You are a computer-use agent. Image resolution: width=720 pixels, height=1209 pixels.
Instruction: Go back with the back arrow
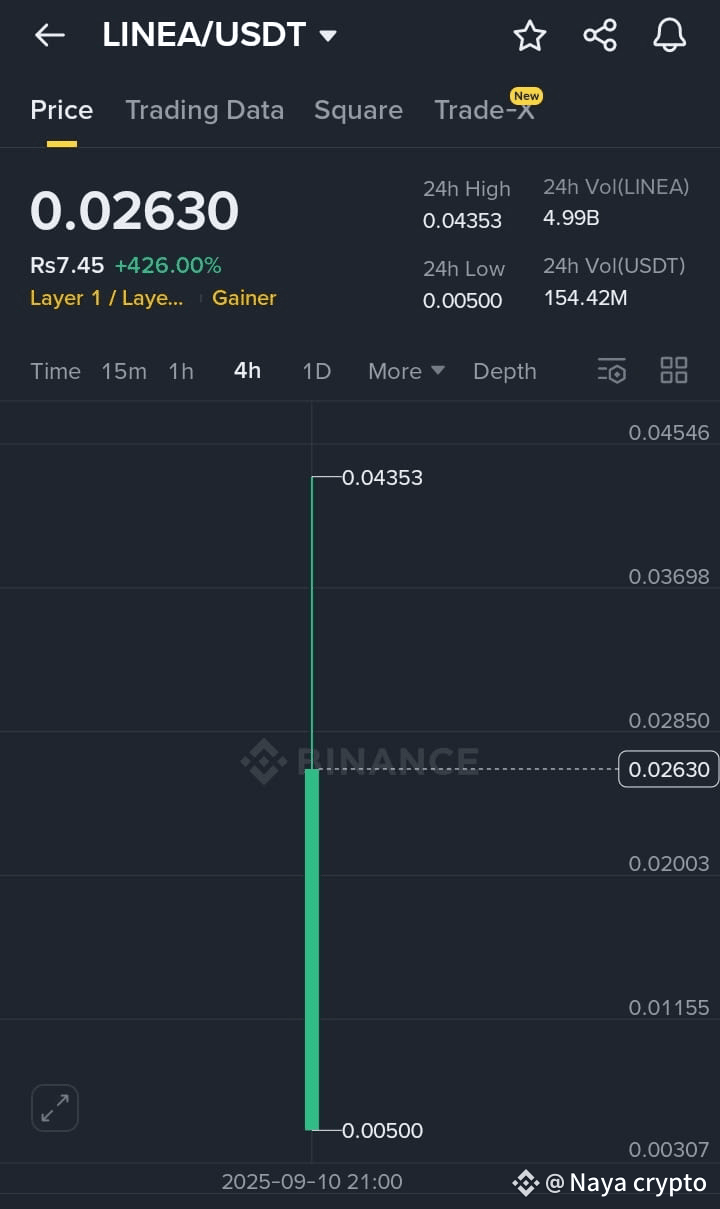[x=49, y=35]
